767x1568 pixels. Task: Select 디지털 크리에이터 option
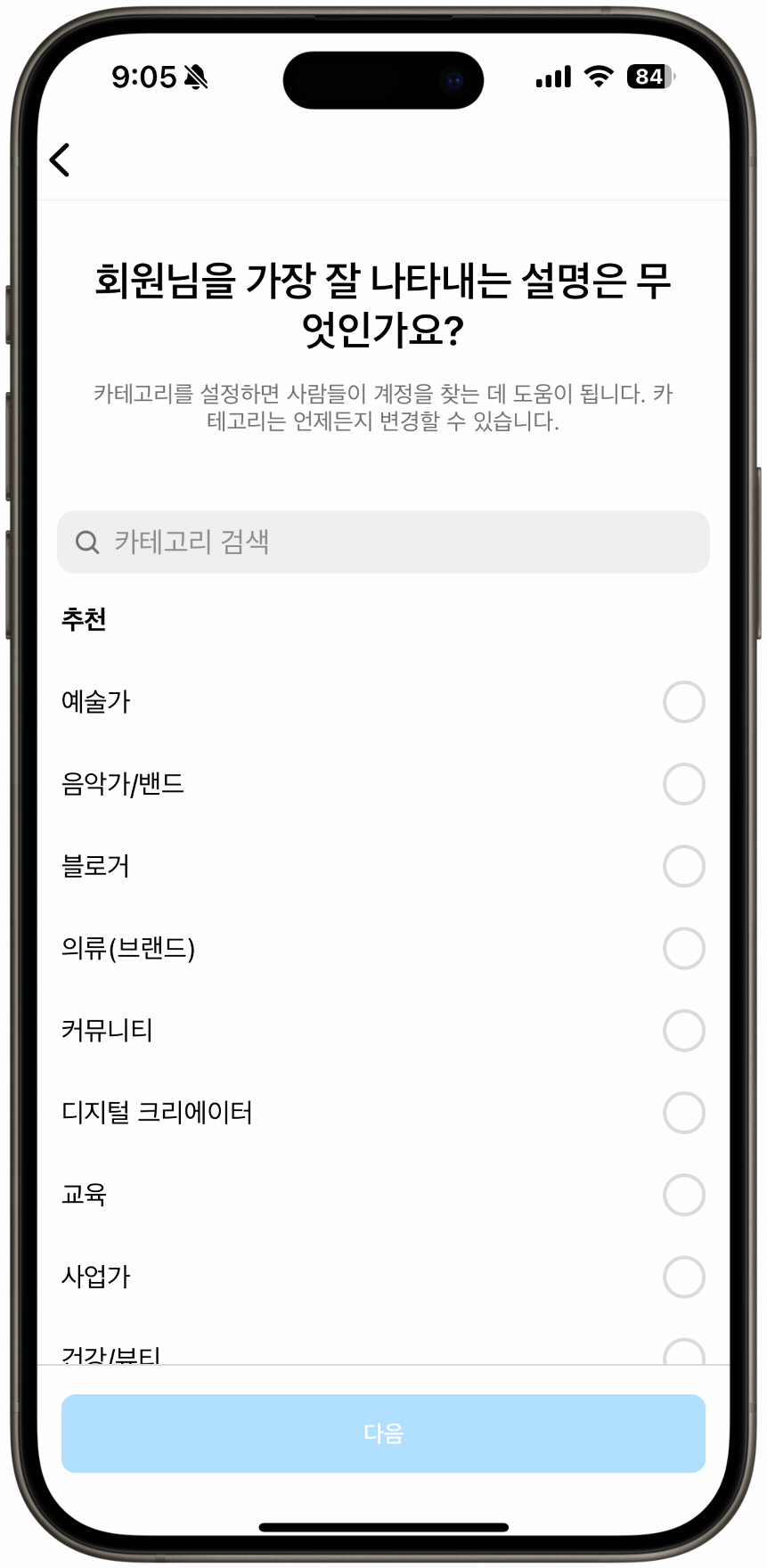pos(683,1113)
